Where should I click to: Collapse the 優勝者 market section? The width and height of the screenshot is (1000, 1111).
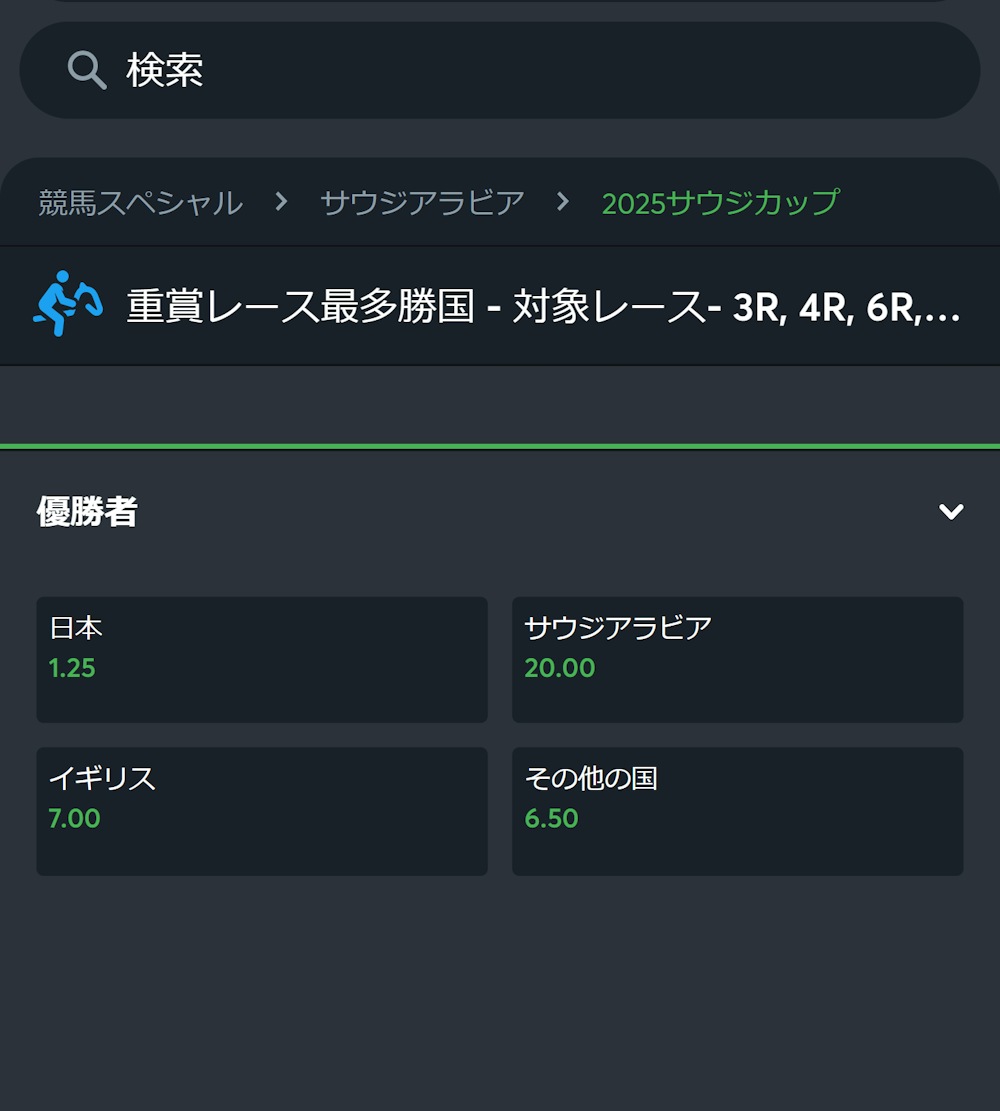950,511
